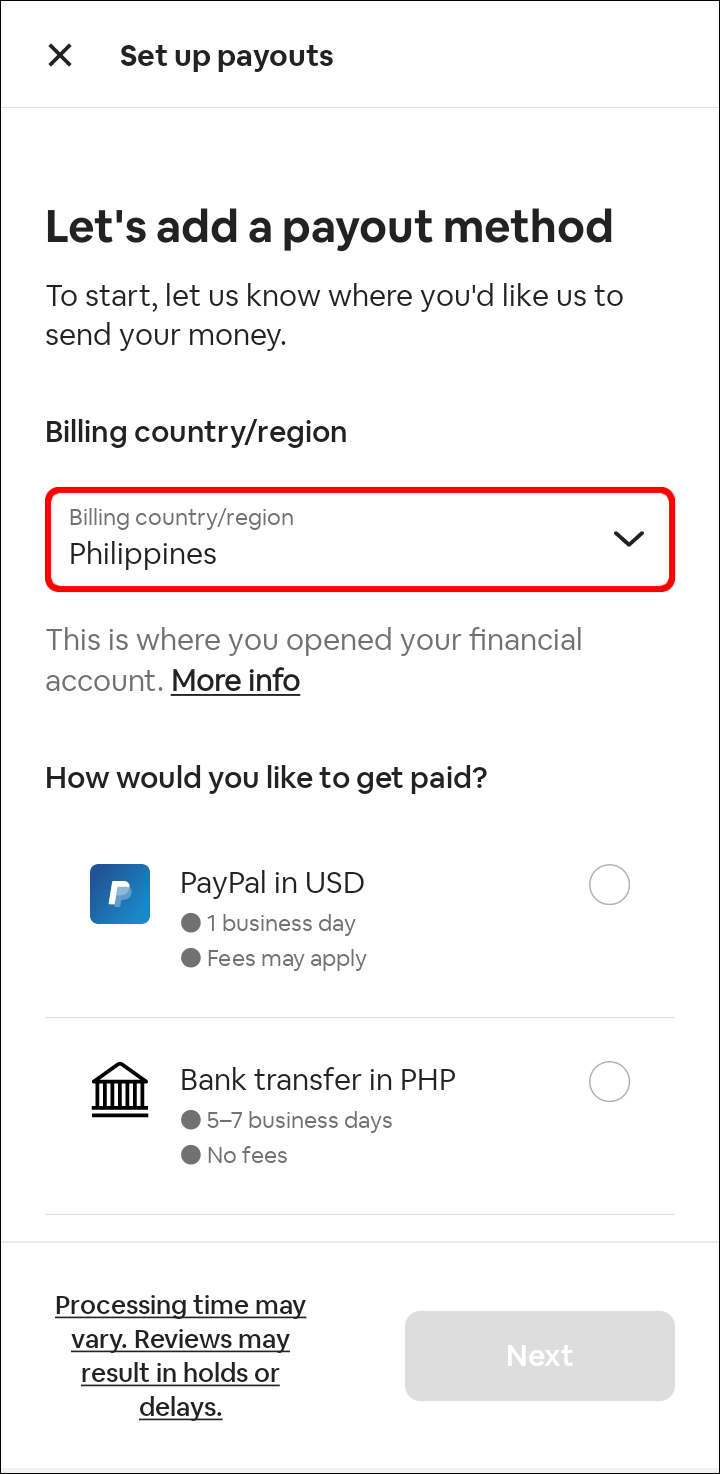This screenshot has width=720, height=1474.
Task: Close the Set up payouts screen
Action: click(x=60, y=56)
